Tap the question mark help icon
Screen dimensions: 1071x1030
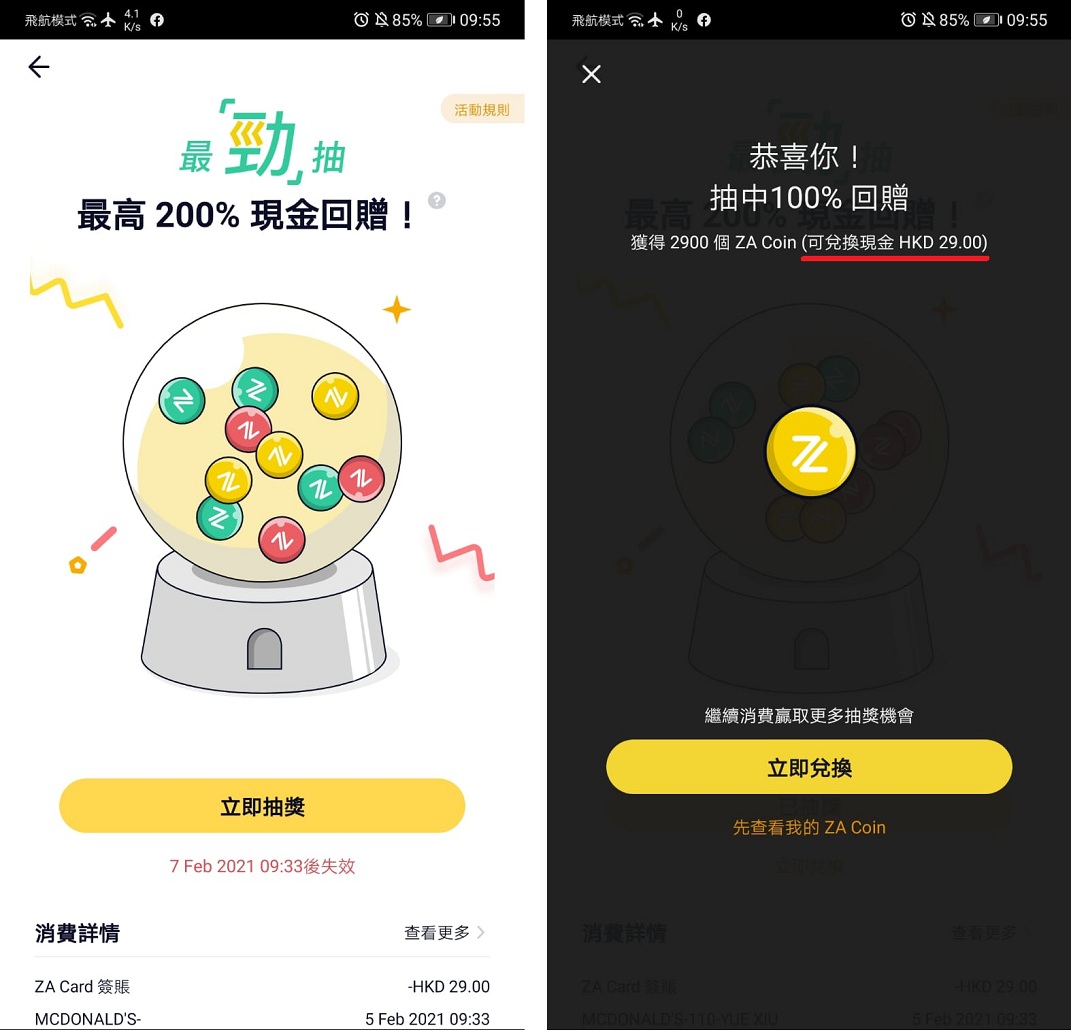click(436, 200)
